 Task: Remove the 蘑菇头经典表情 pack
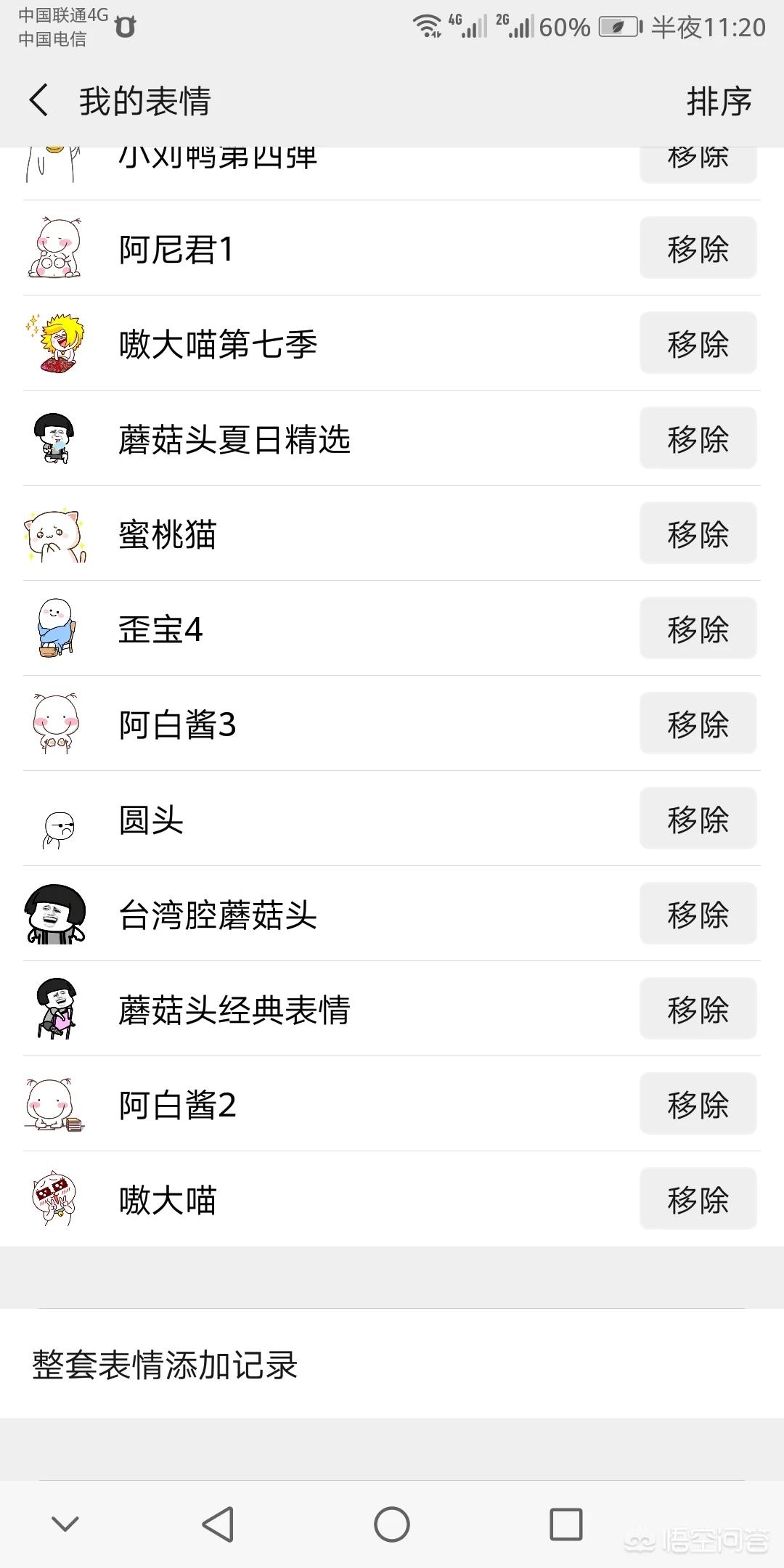point(697,1009)
